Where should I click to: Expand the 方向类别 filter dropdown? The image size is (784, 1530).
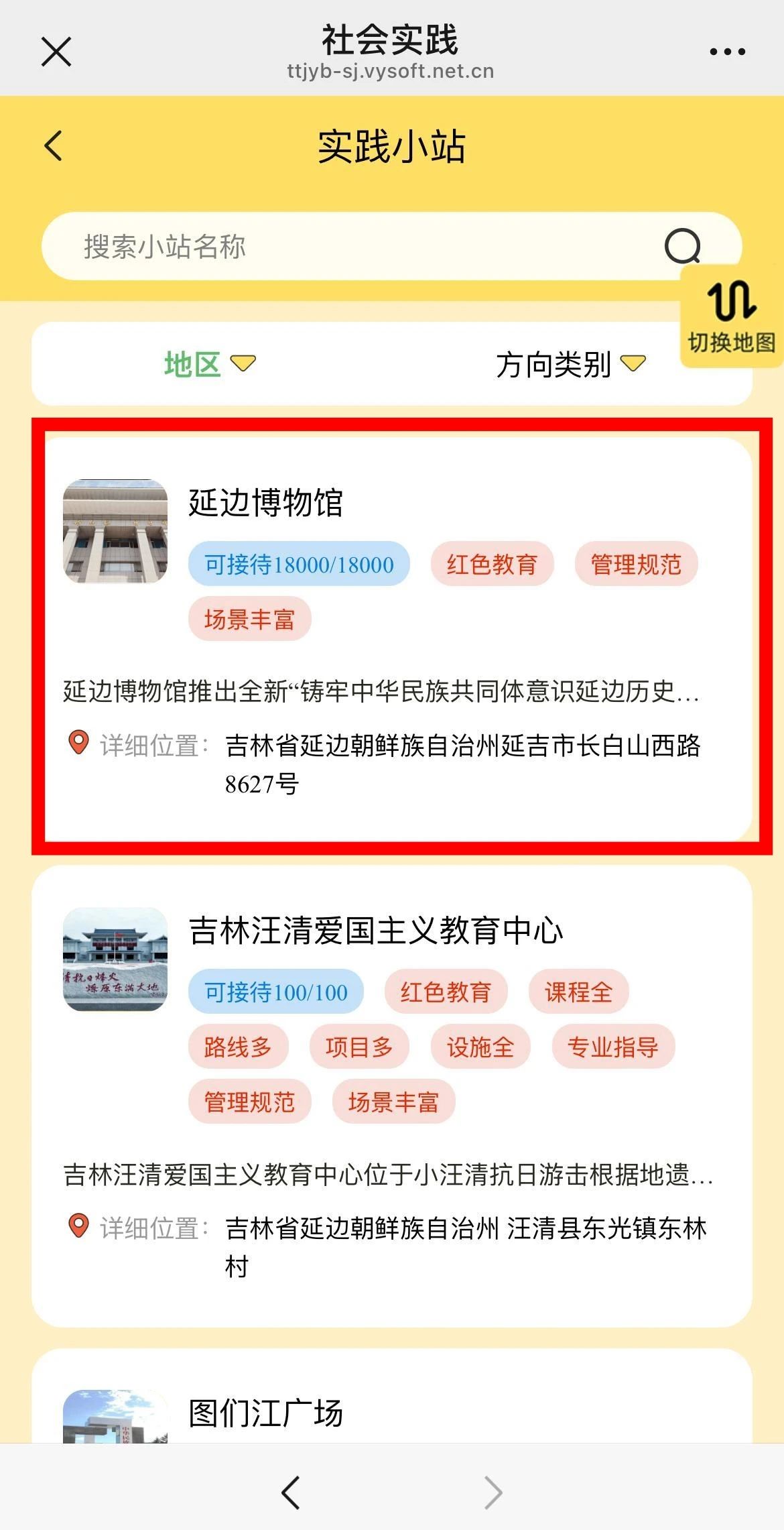[570, 364]
